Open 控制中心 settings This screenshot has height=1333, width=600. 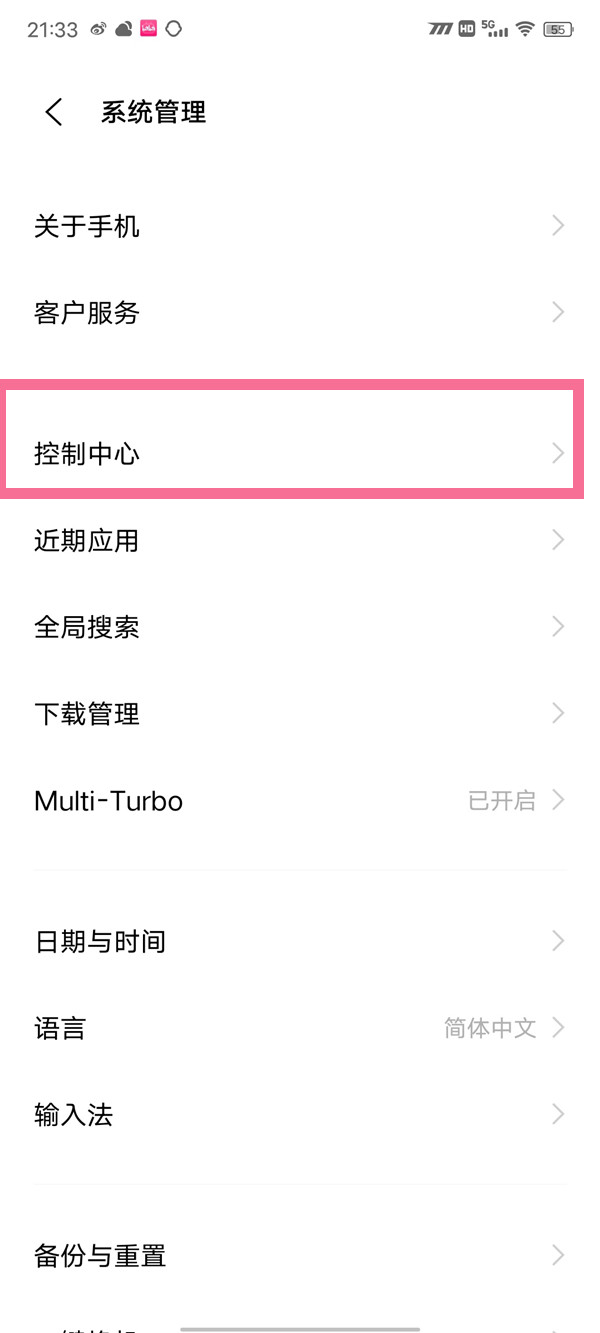click(x=299, y=454)
